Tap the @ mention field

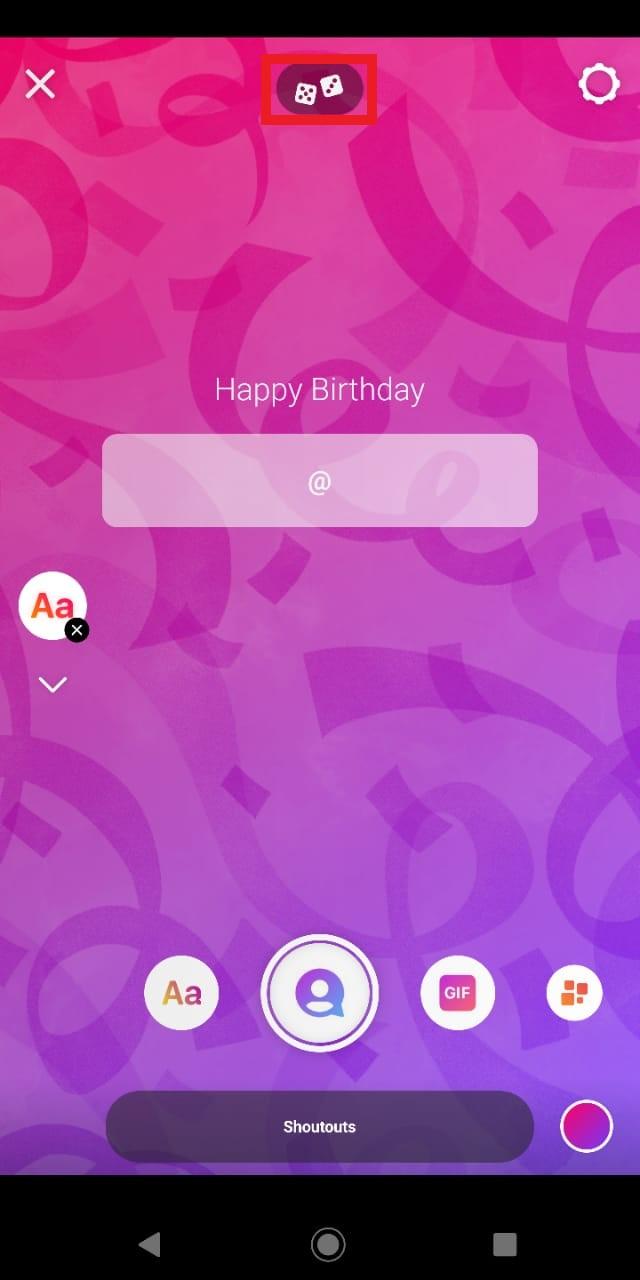(x=319, y=481)
